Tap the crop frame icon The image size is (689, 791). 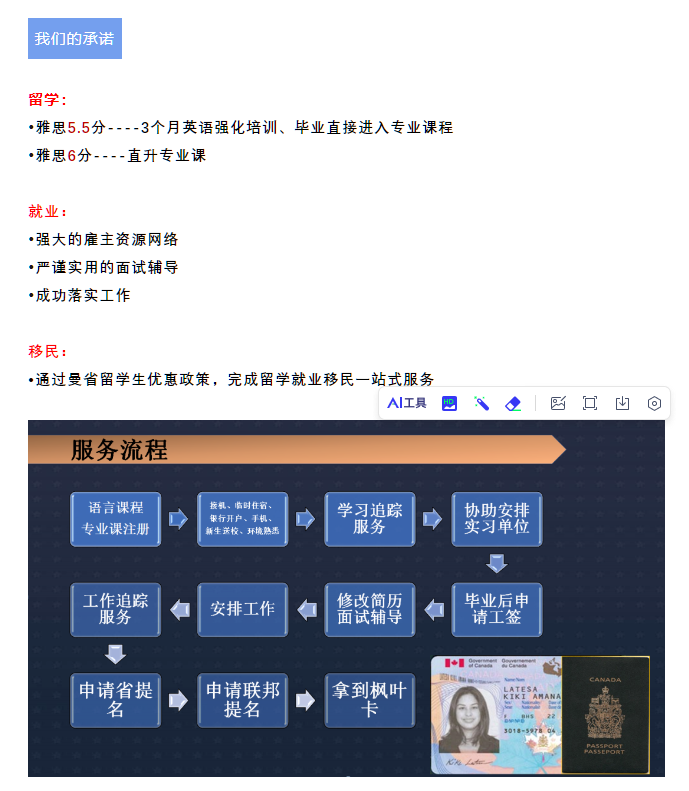coord(590,403)
